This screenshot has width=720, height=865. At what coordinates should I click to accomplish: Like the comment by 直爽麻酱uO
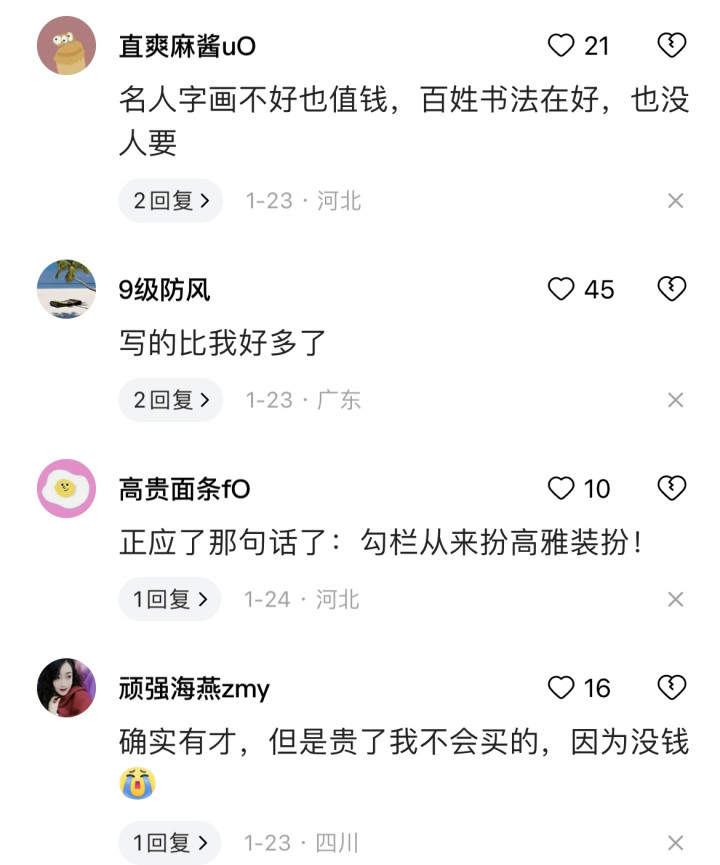coord(563,46)
